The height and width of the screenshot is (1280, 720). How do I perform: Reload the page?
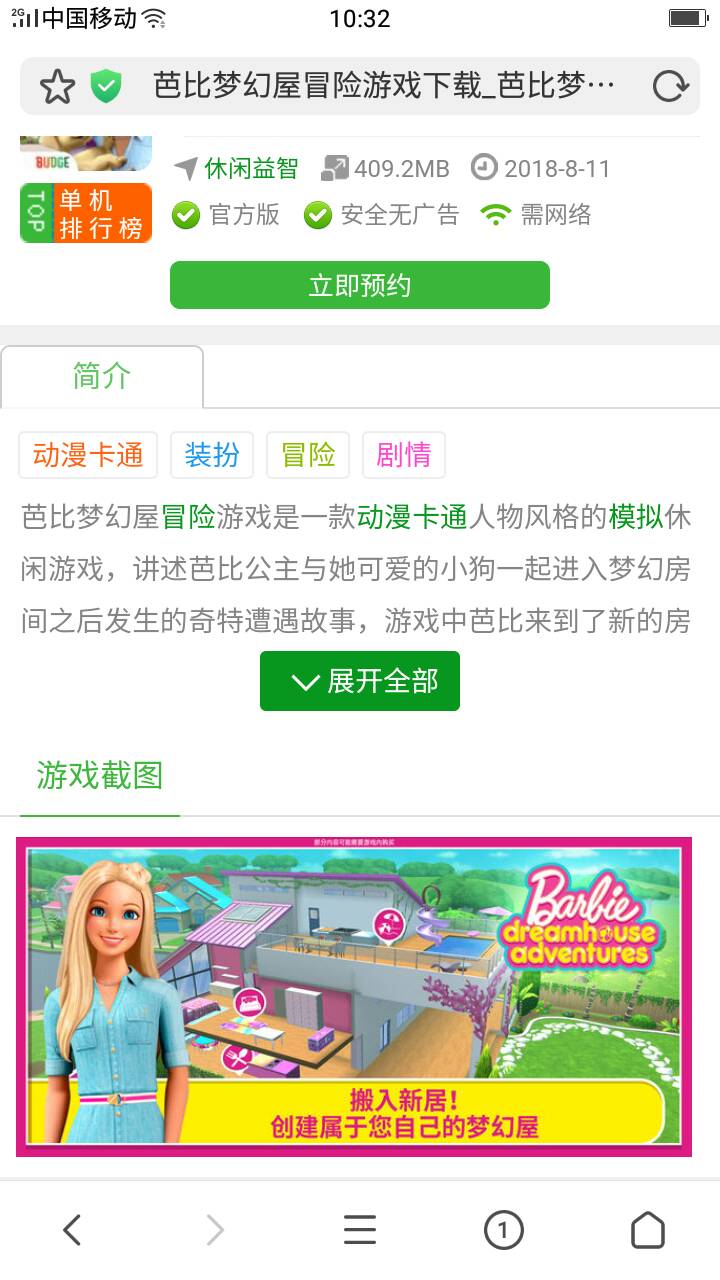[x=670, y=87]
